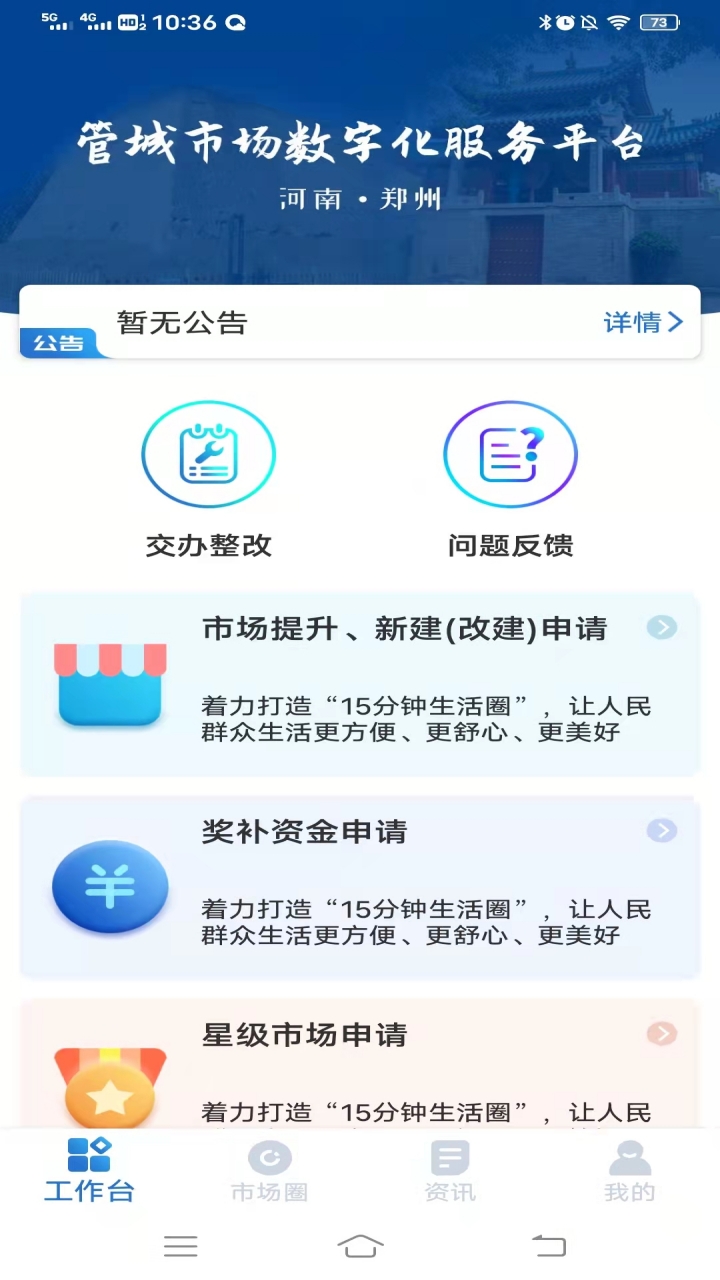Switch to the 工作台 tab
The height and width of the screenshot is (1280, 720).
click(x=89, y=1169)
